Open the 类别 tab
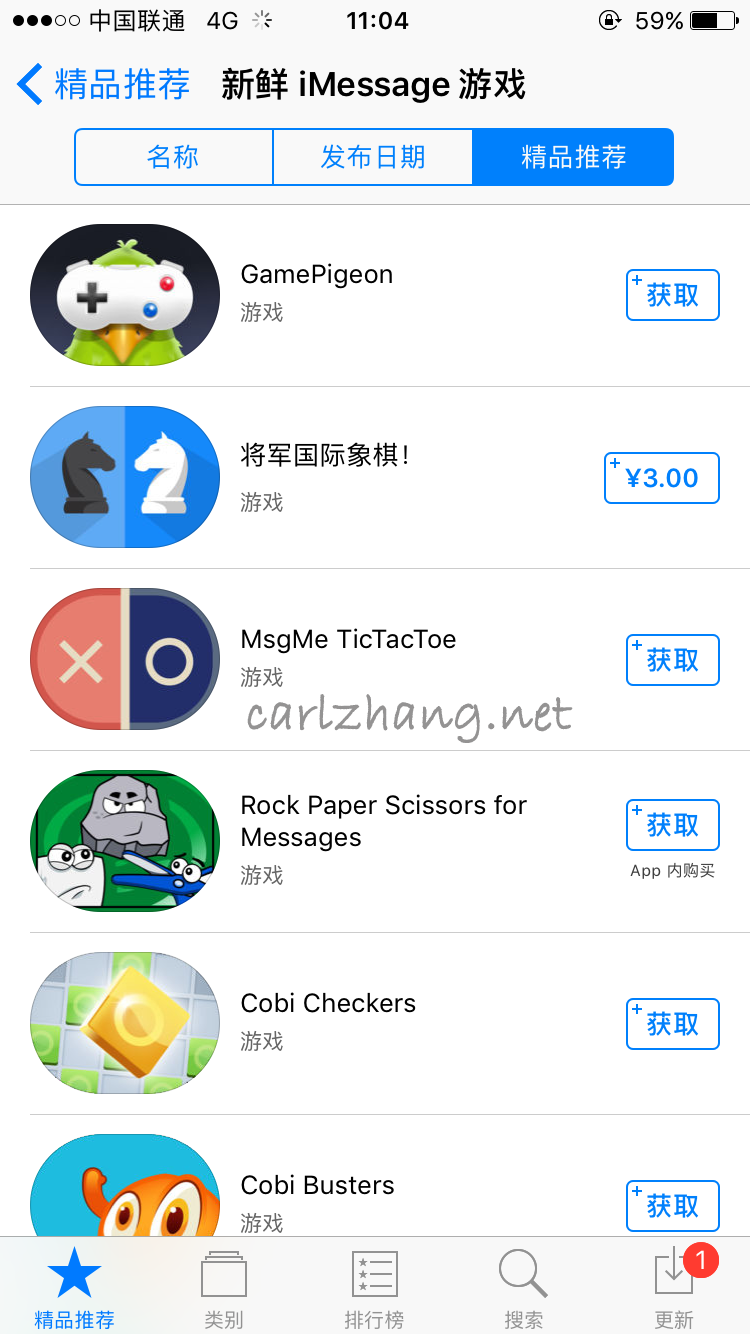The height and width of the screenshot is (1334, 750). (x=224, y=1289)
